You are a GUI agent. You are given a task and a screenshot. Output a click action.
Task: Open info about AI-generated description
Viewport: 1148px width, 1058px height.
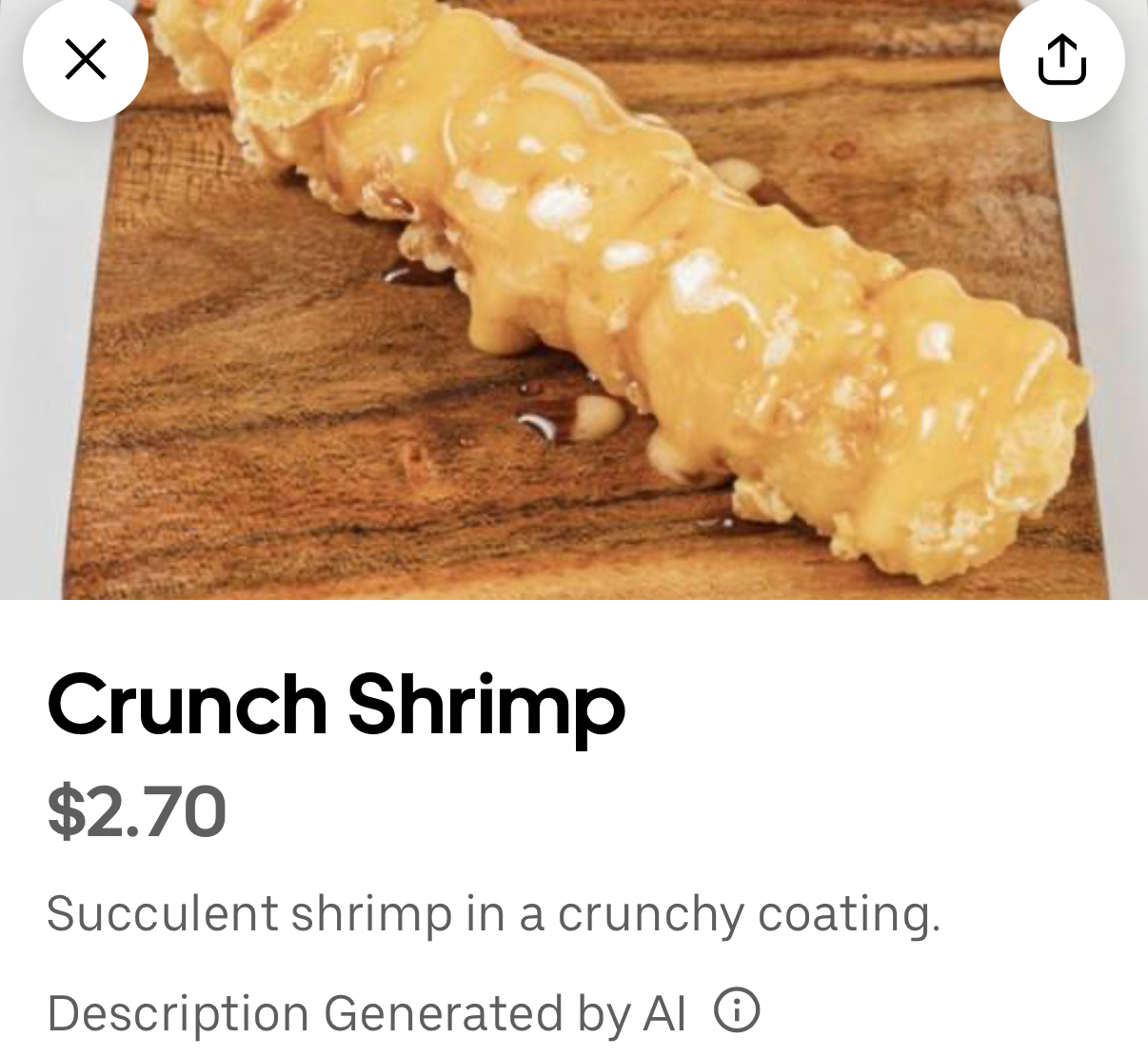(737, 1010)
